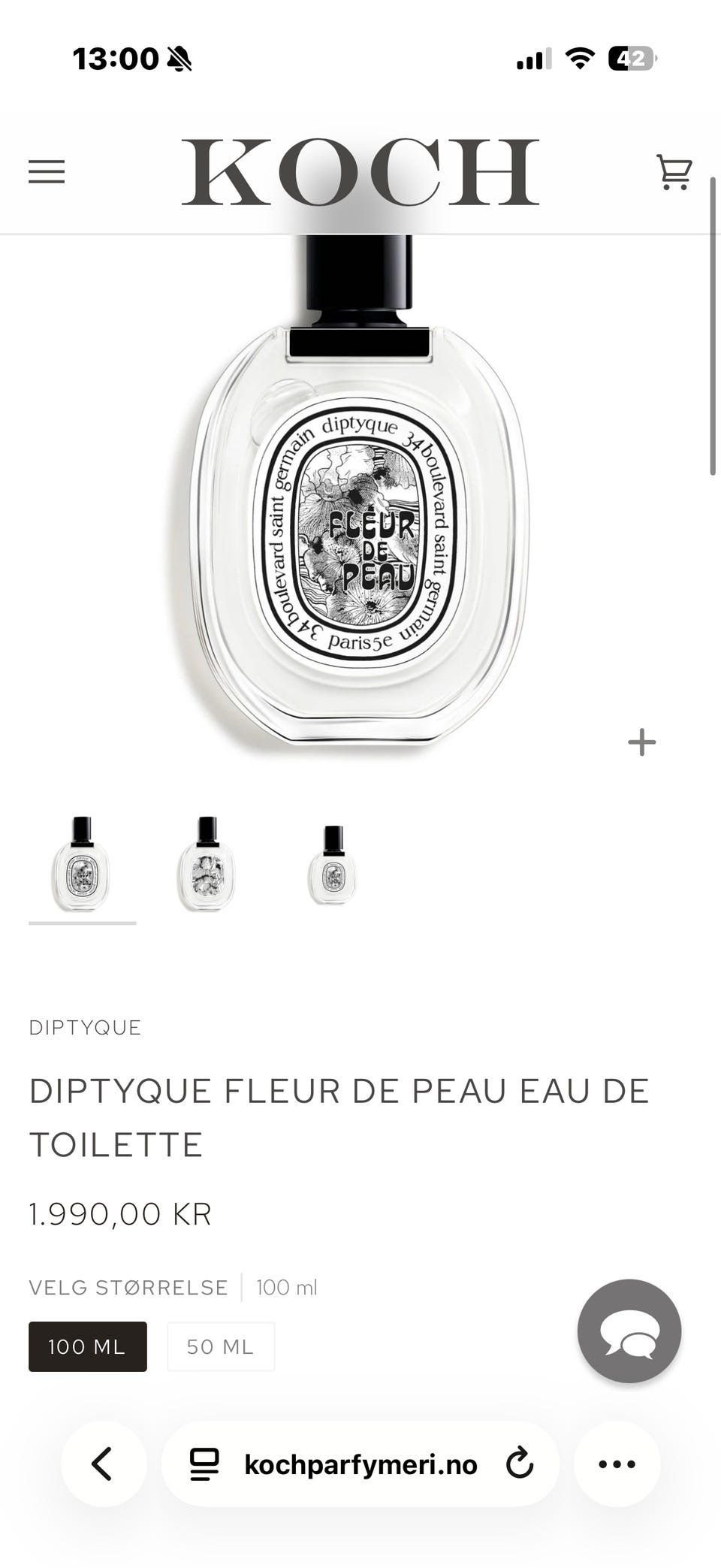Open the shopping cart
Image resolution: width=721 pixels, height=1568 pixels.
(x=674, y=172)
